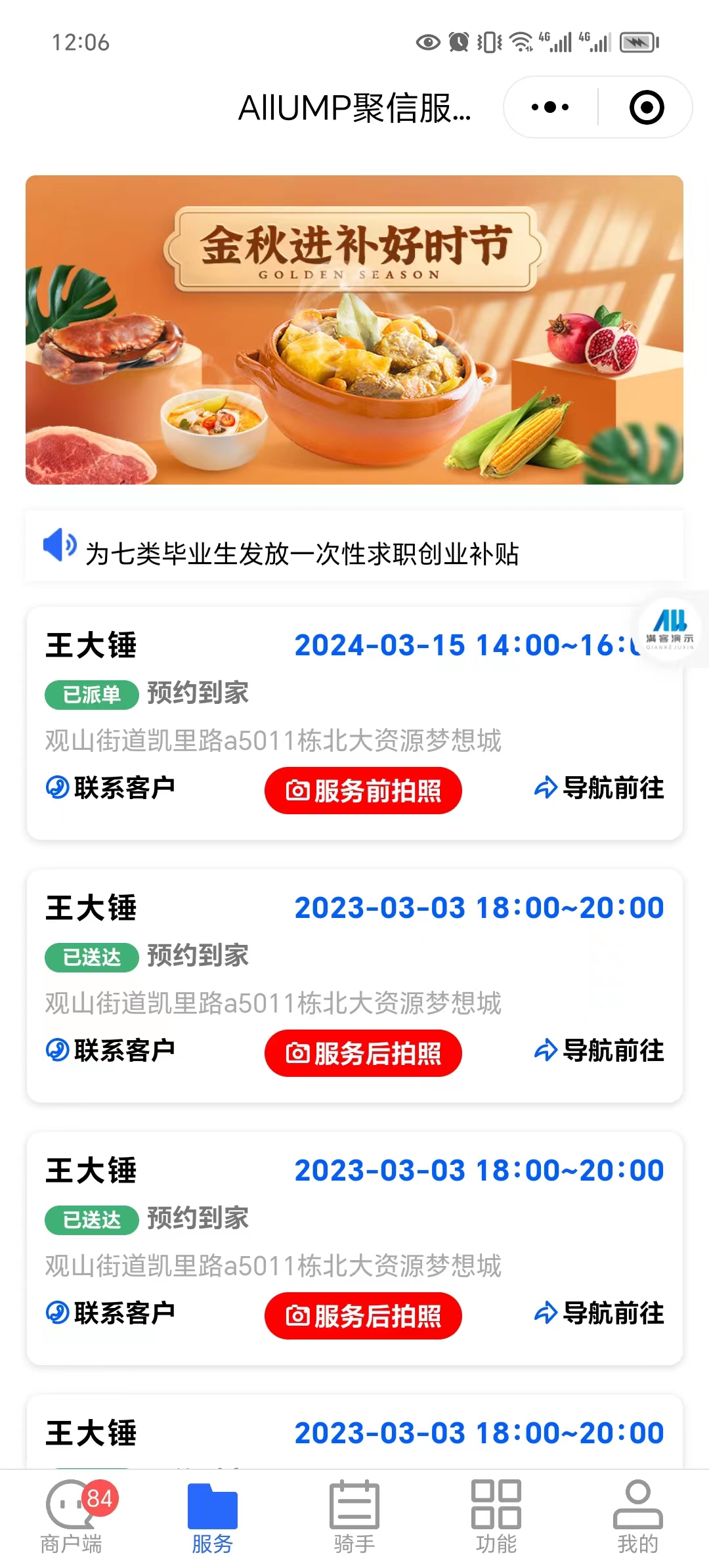Tap the 已派单 status tag
Screen dimensions: 709x1568
click(91, 692)
